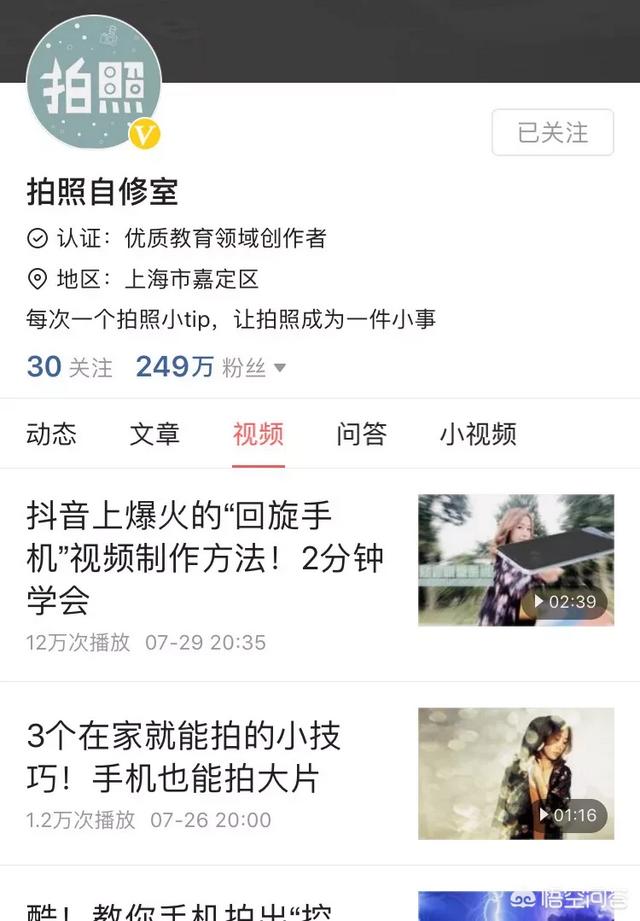The height and width of the screenshot is (921, 640).
Task: Play the 02:39 video thumbnail
Action: 515,560
